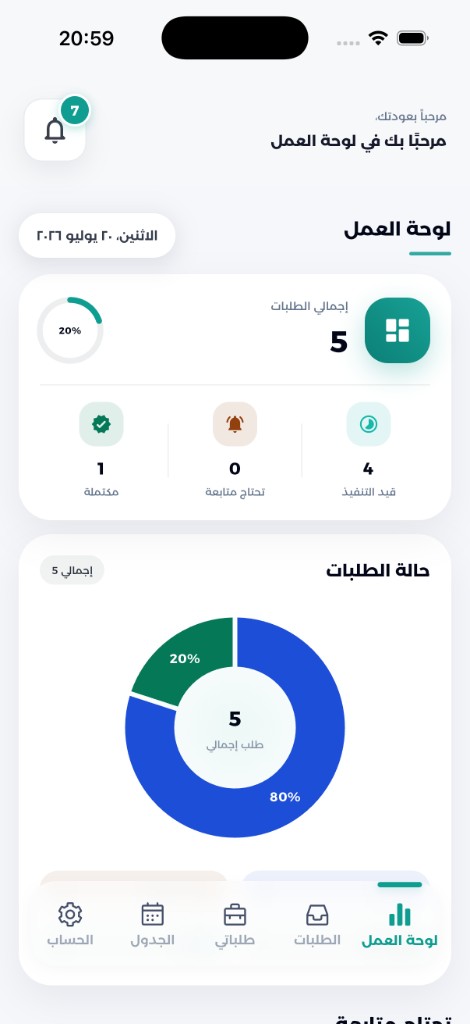Switch to the الطلبات tab
Screen dimensions: 470x1024
pos(317,925)
